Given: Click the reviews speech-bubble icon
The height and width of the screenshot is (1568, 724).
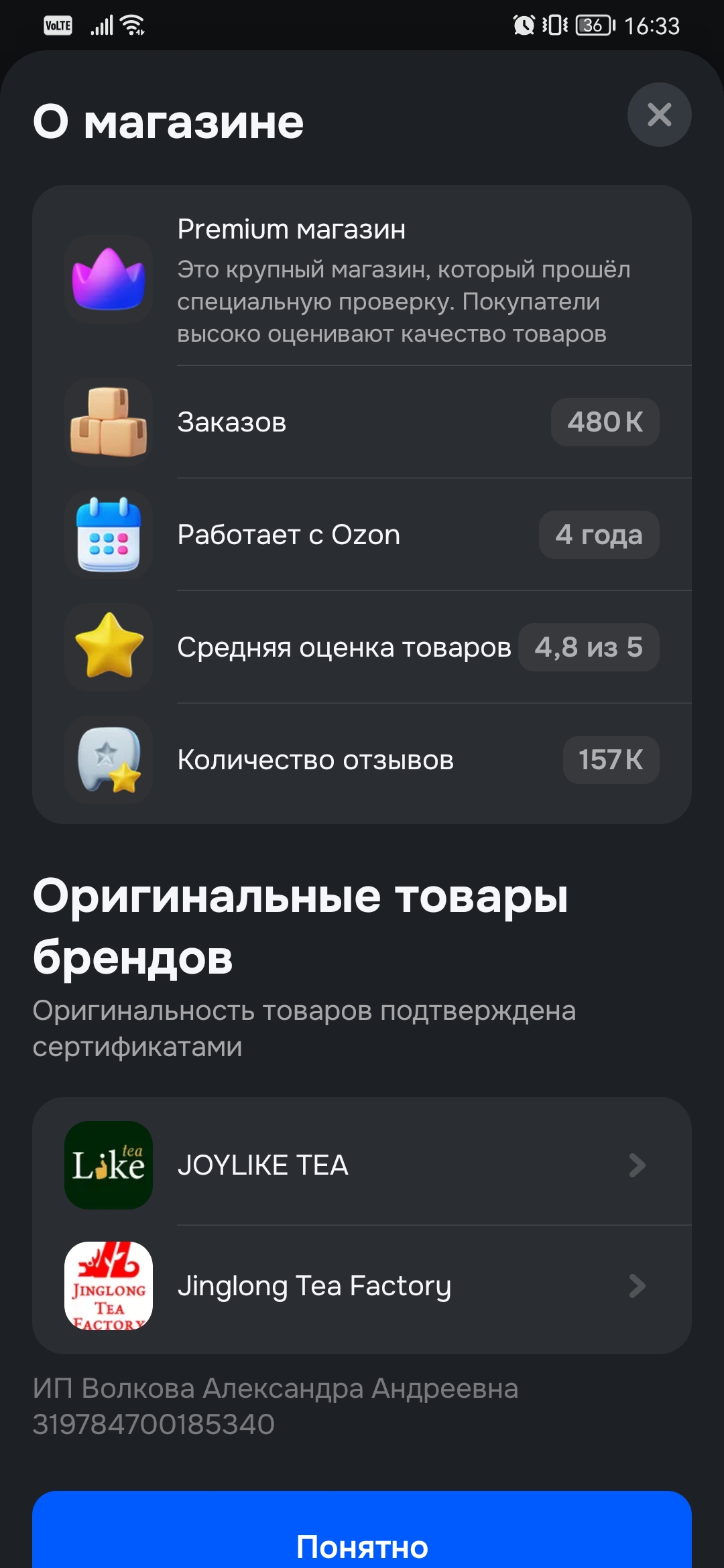Looking at the screenshot, I should [109, 759].
